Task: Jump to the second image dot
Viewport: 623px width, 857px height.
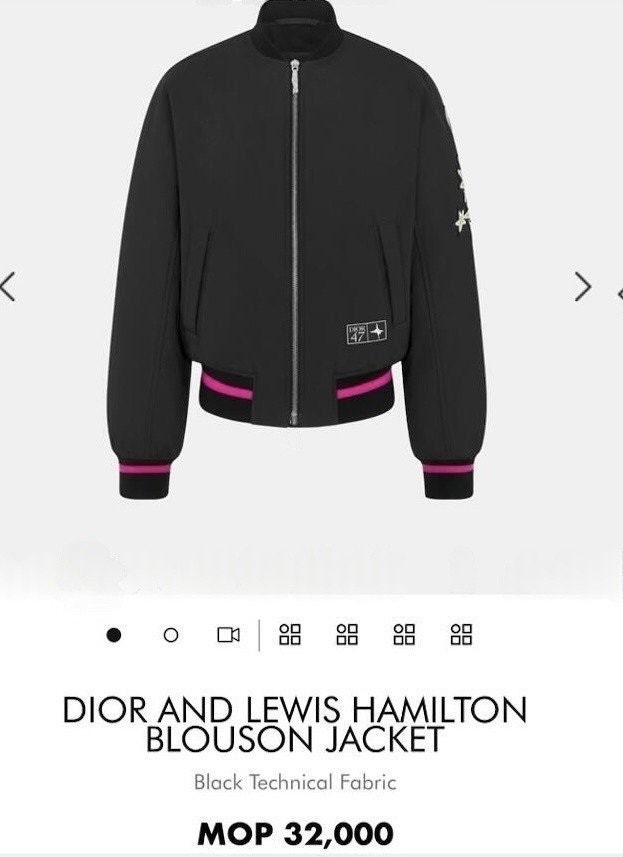Action: [170, 634]
